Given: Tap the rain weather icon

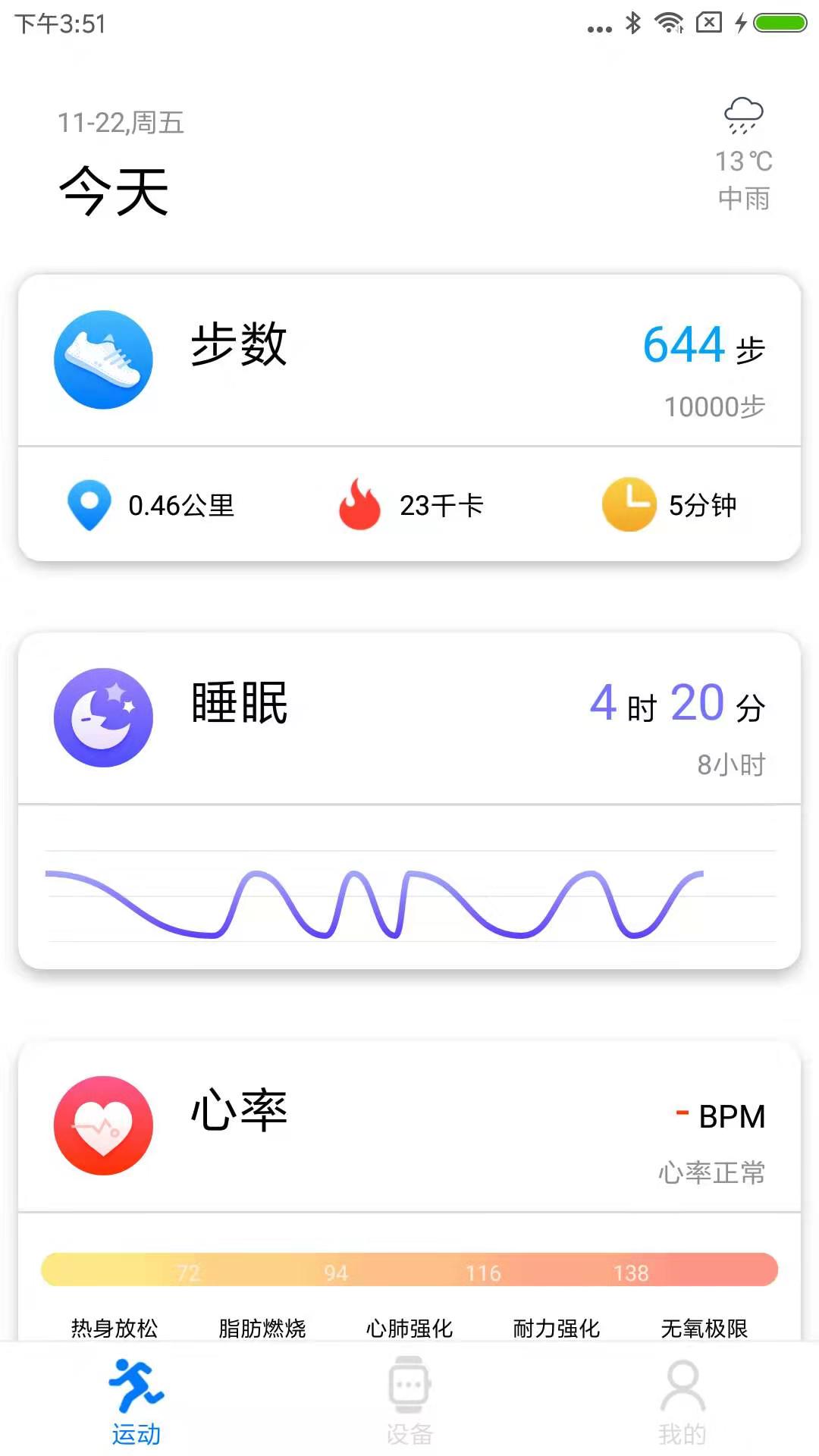Looking at the screenshot, I should pyautogui.click(x=744, y=115).
